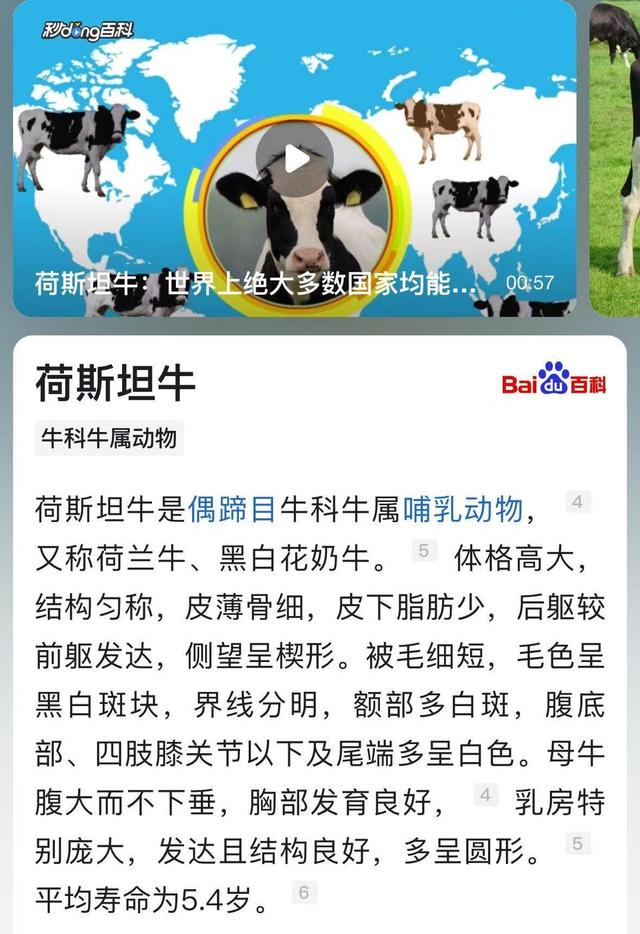The image size is (640, 934).
Task: Open the 哺乳动物 link
Action: (463, 509)
